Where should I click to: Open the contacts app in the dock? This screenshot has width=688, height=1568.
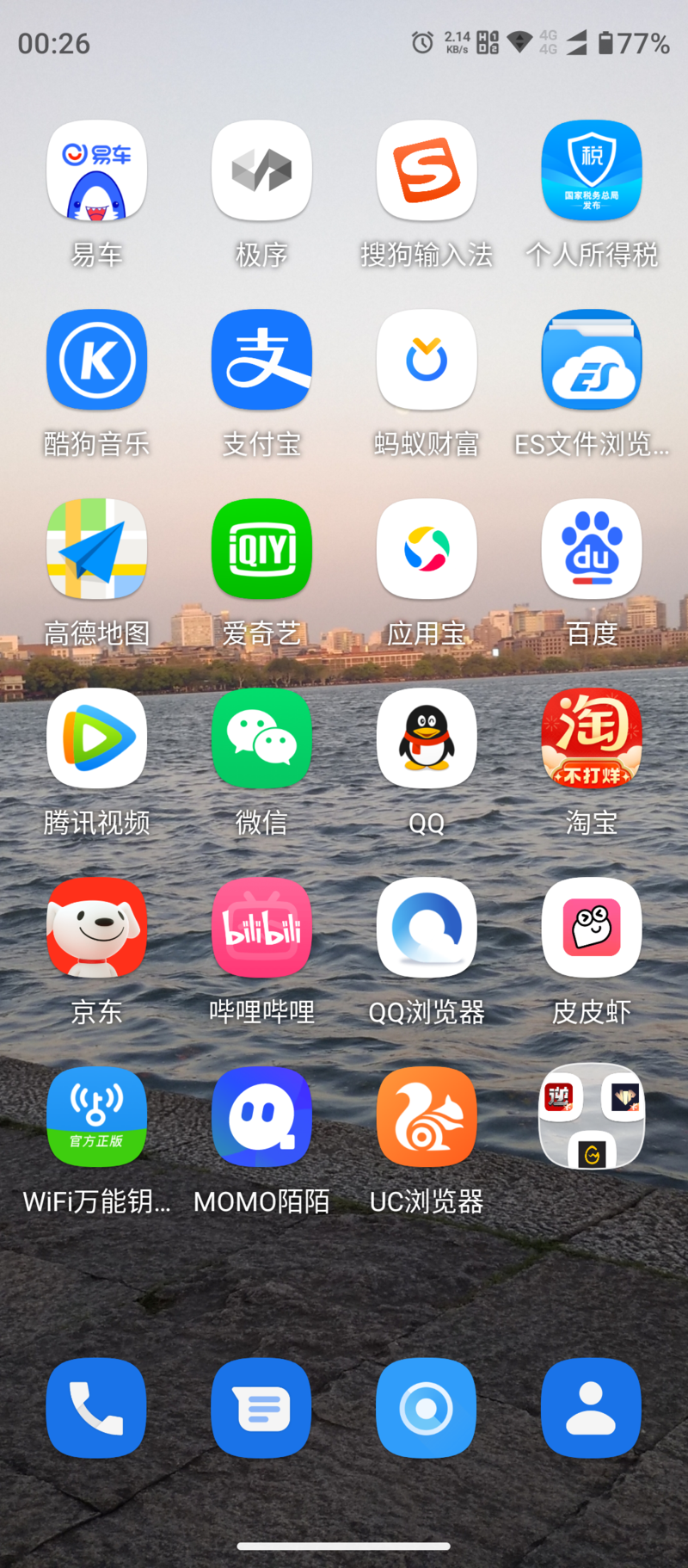click(592, 1408)
